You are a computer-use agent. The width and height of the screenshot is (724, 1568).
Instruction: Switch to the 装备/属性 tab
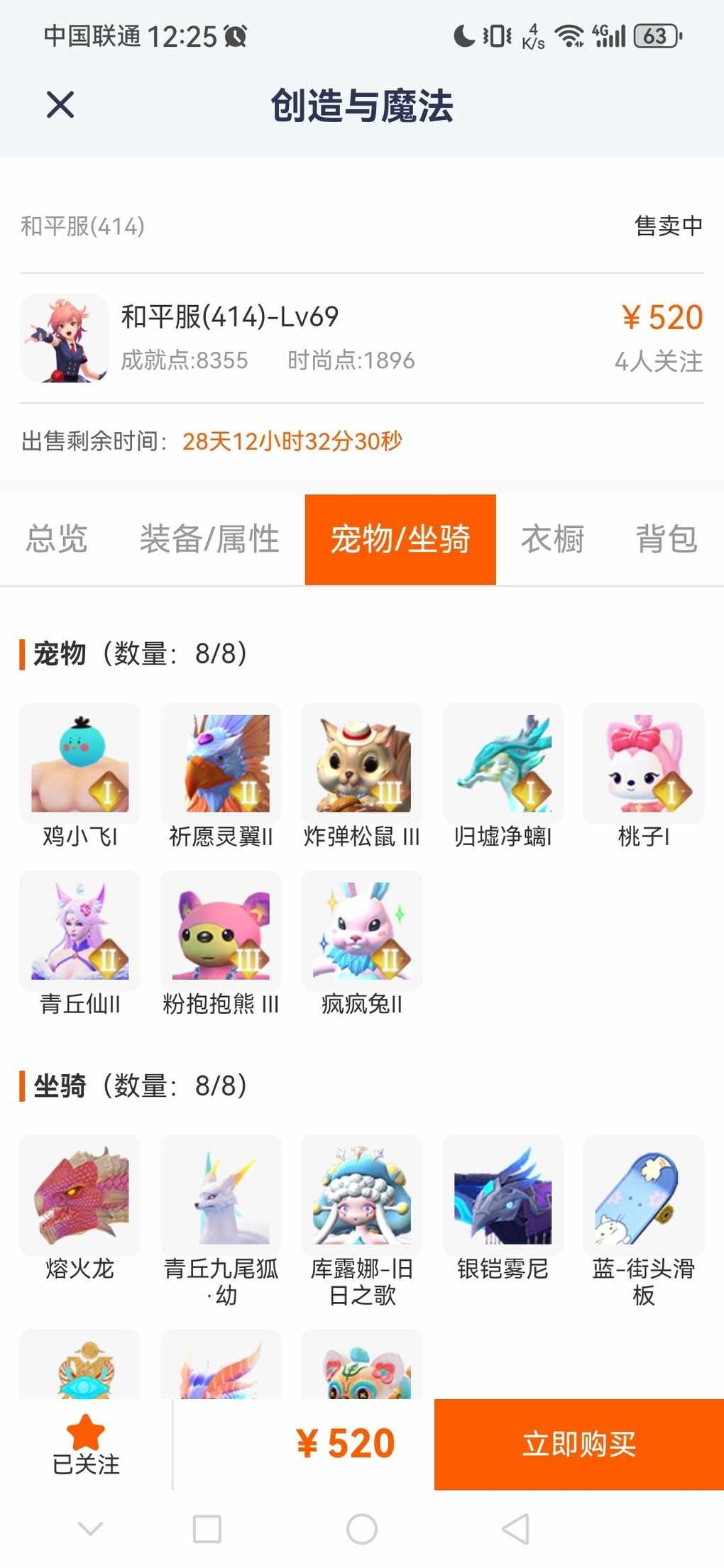click(209, 539)
